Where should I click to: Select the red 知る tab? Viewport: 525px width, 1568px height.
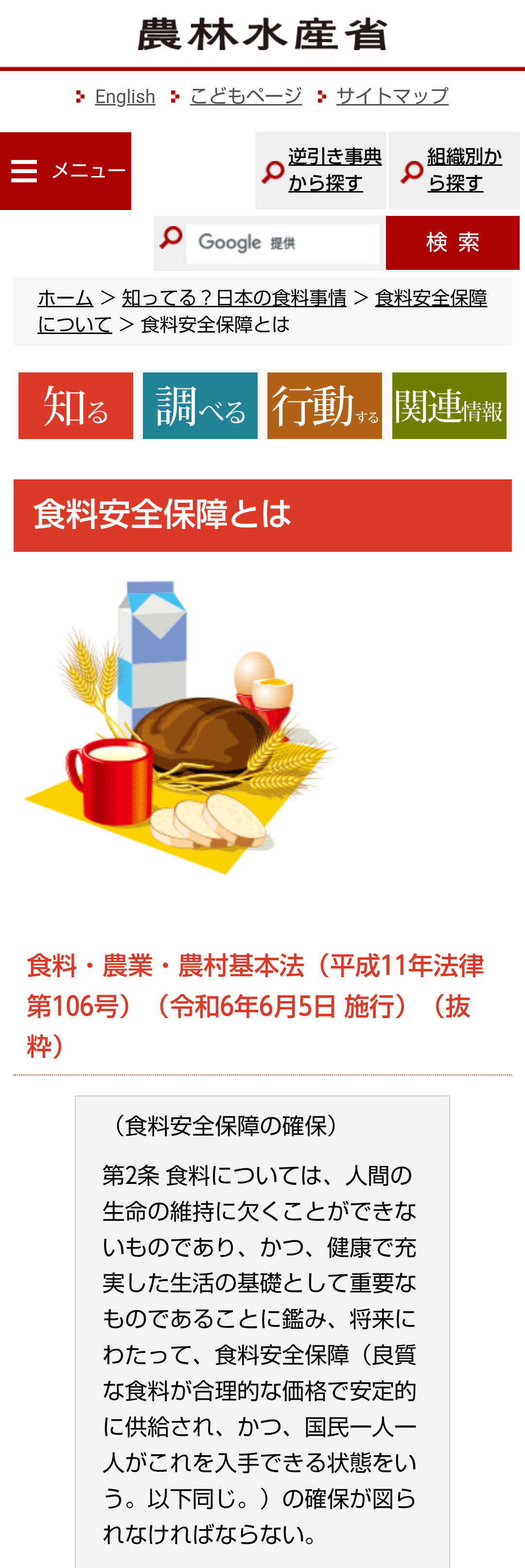click(x=75, y=406)
